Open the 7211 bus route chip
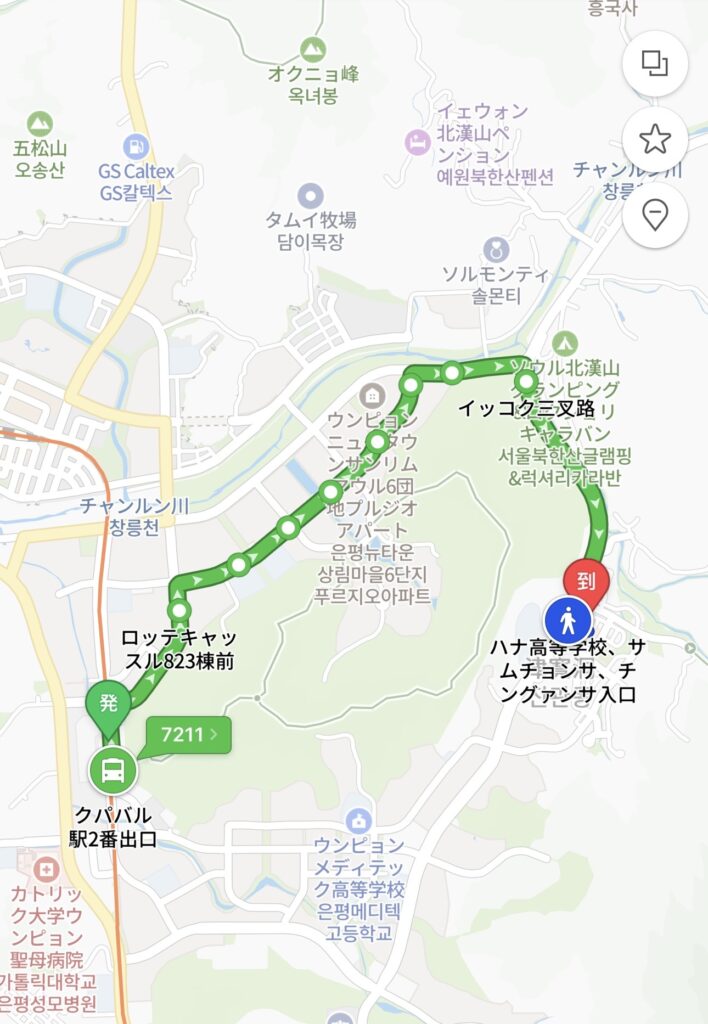Image resolution: width=708 pixels, height=1024 pixels. point(188,737)
